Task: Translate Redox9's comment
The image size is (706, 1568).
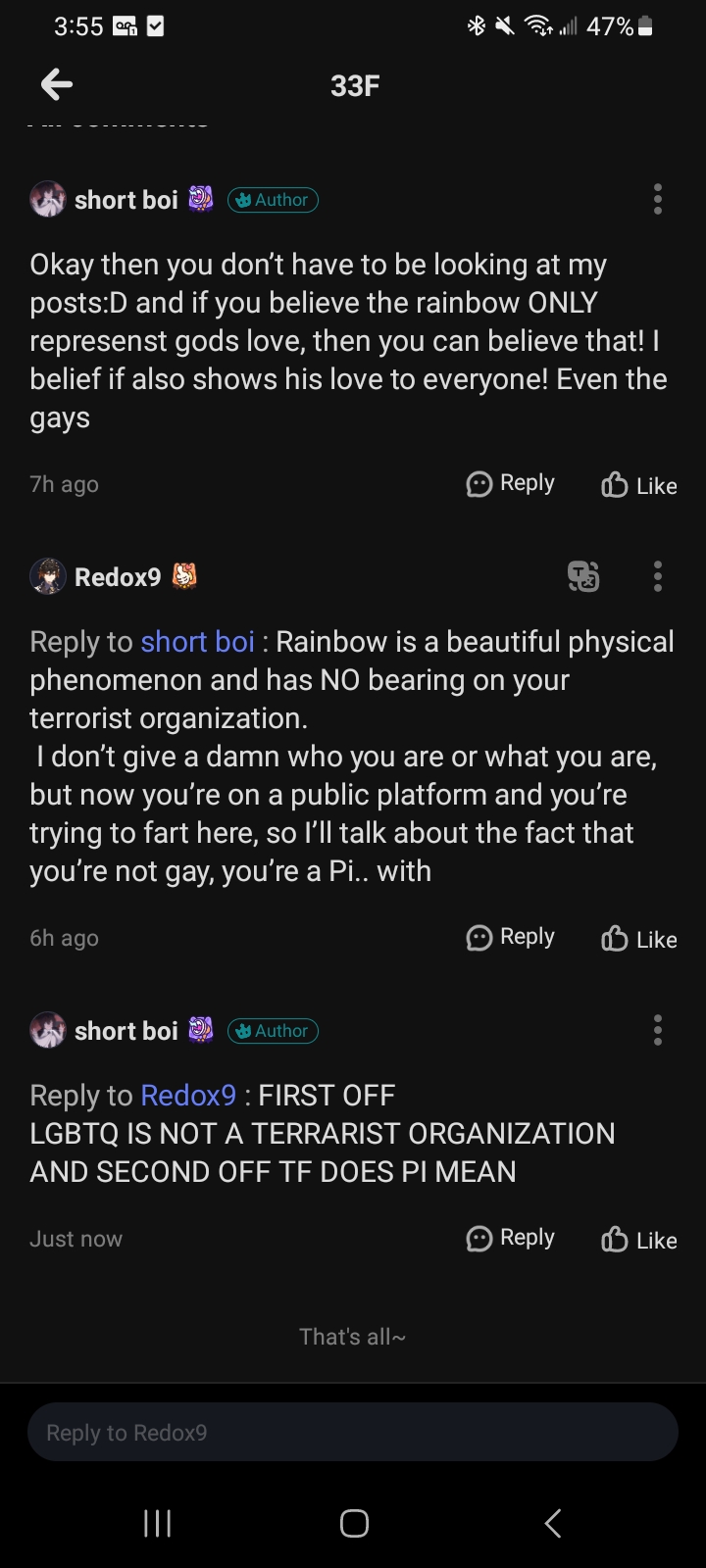Action: coord(583,576)
